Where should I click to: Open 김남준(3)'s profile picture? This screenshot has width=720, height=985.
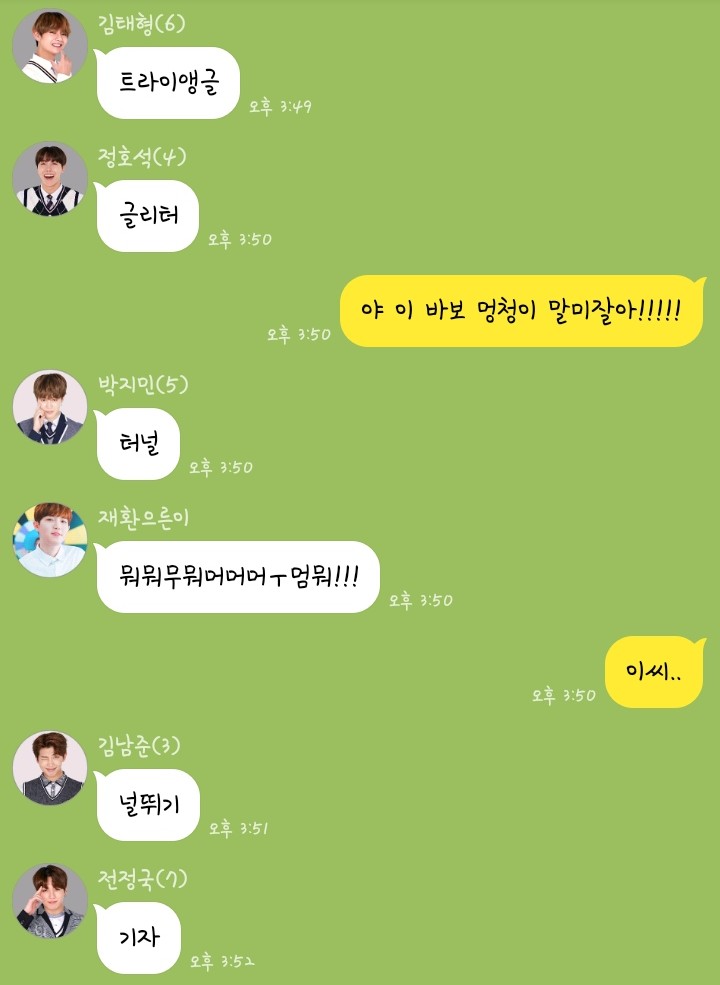(x=50, y=768)
